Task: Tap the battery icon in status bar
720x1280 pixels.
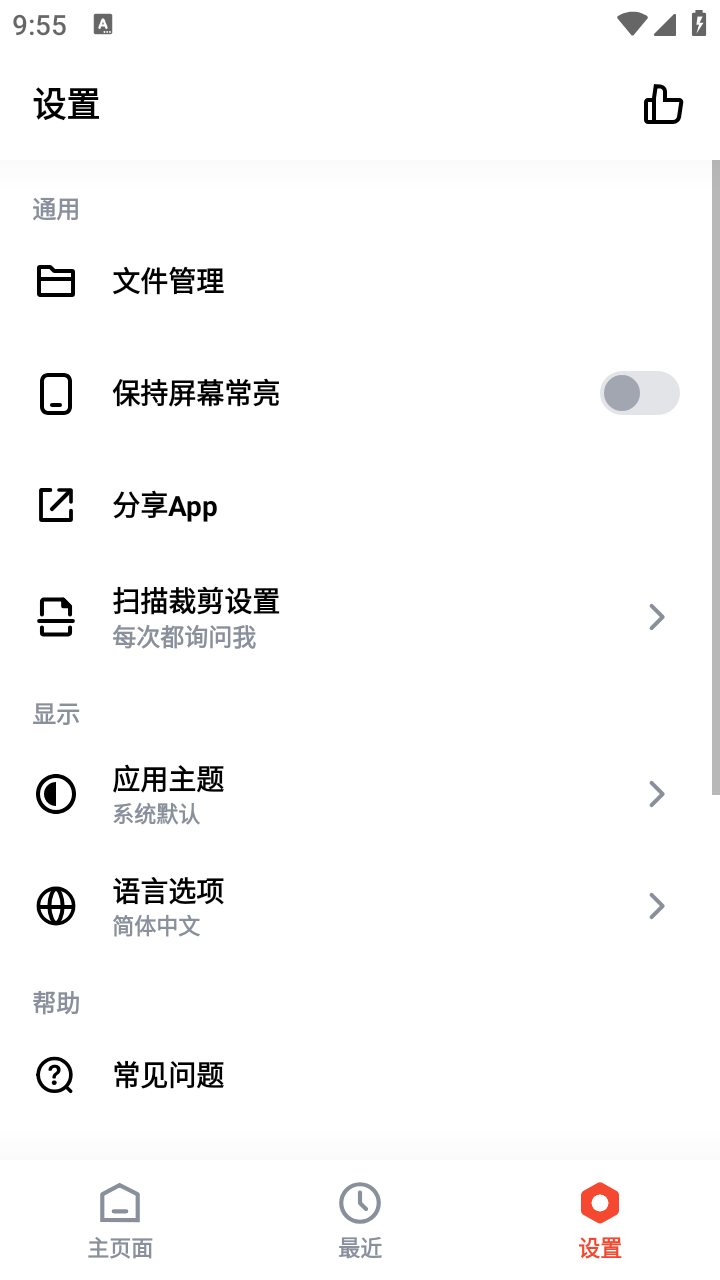Action: point(698,25)
